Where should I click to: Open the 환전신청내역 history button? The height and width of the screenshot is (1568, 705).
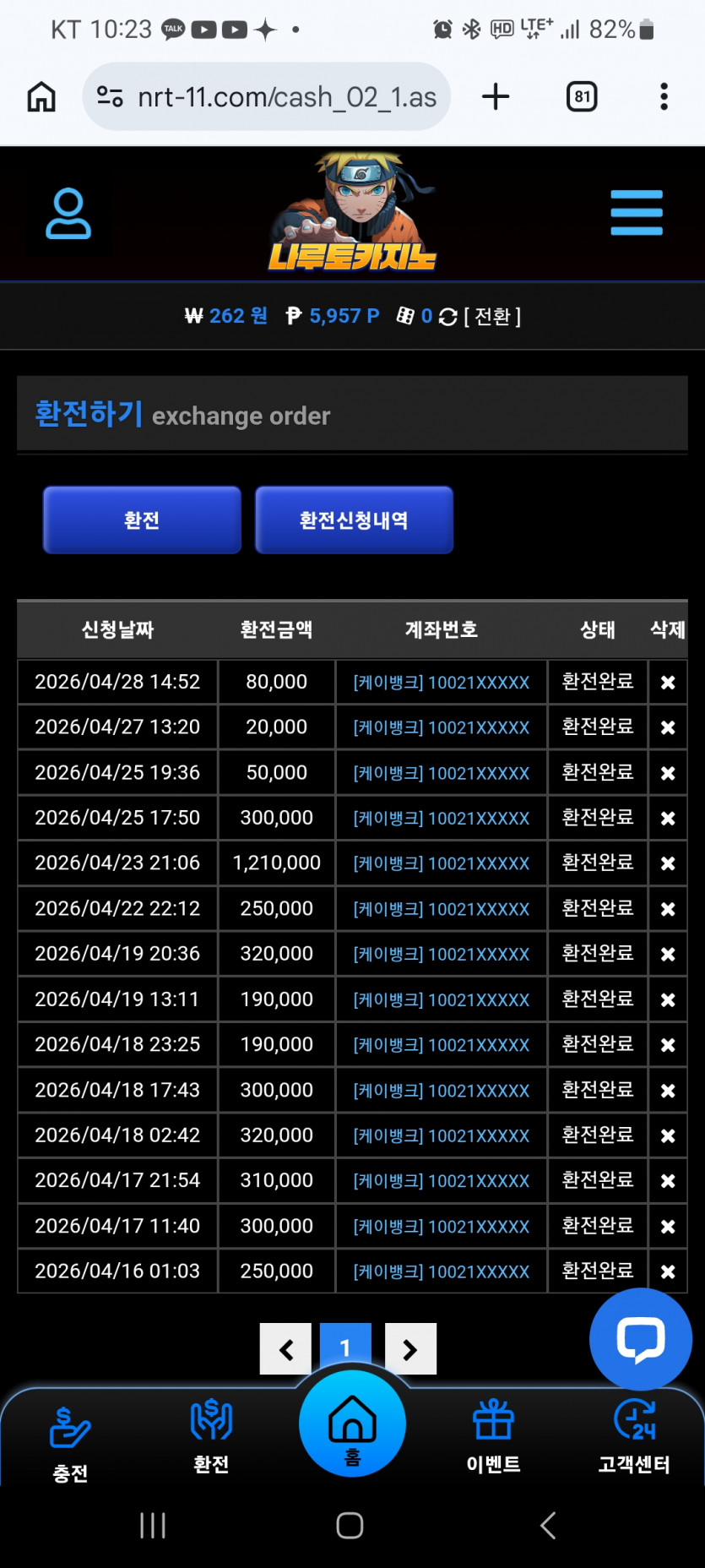354,520
